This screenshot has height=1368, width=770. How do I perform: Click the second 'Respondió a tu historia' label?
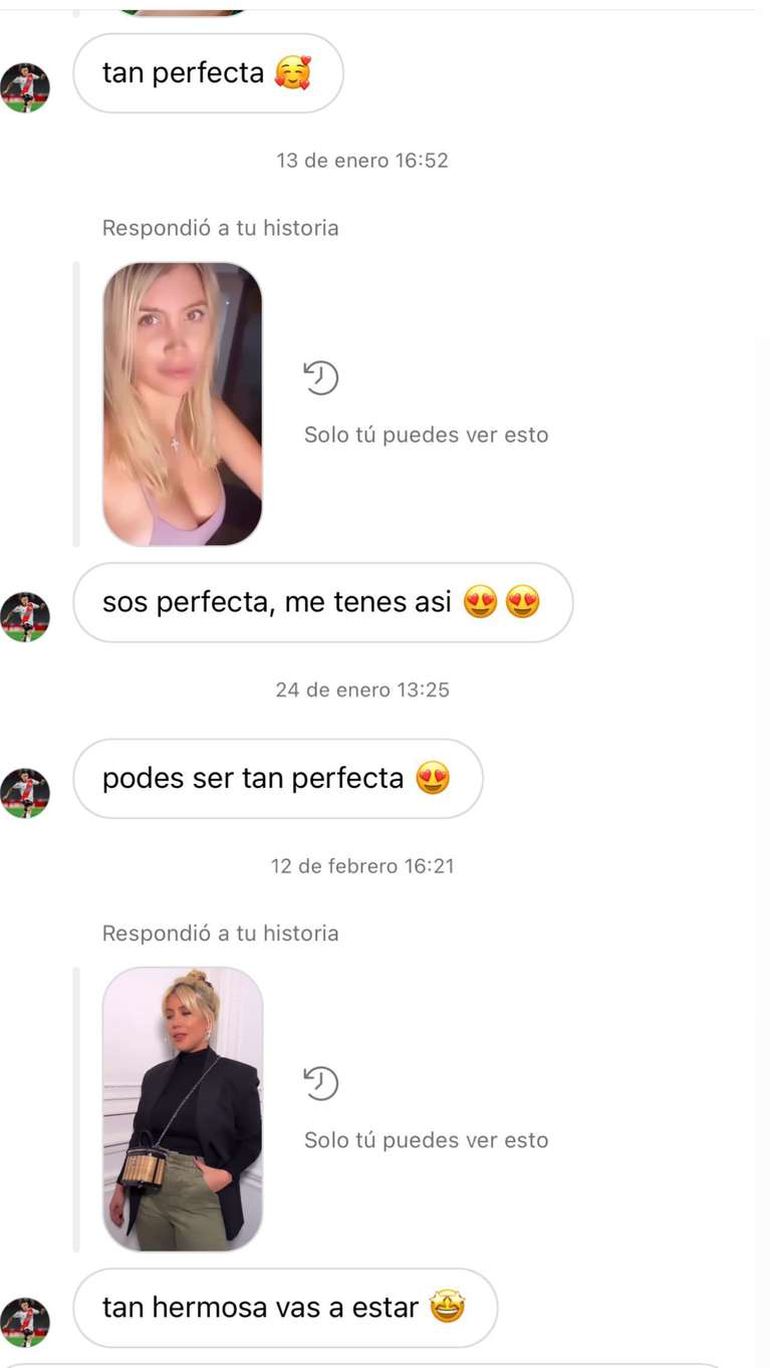click(x=219, y=933)
